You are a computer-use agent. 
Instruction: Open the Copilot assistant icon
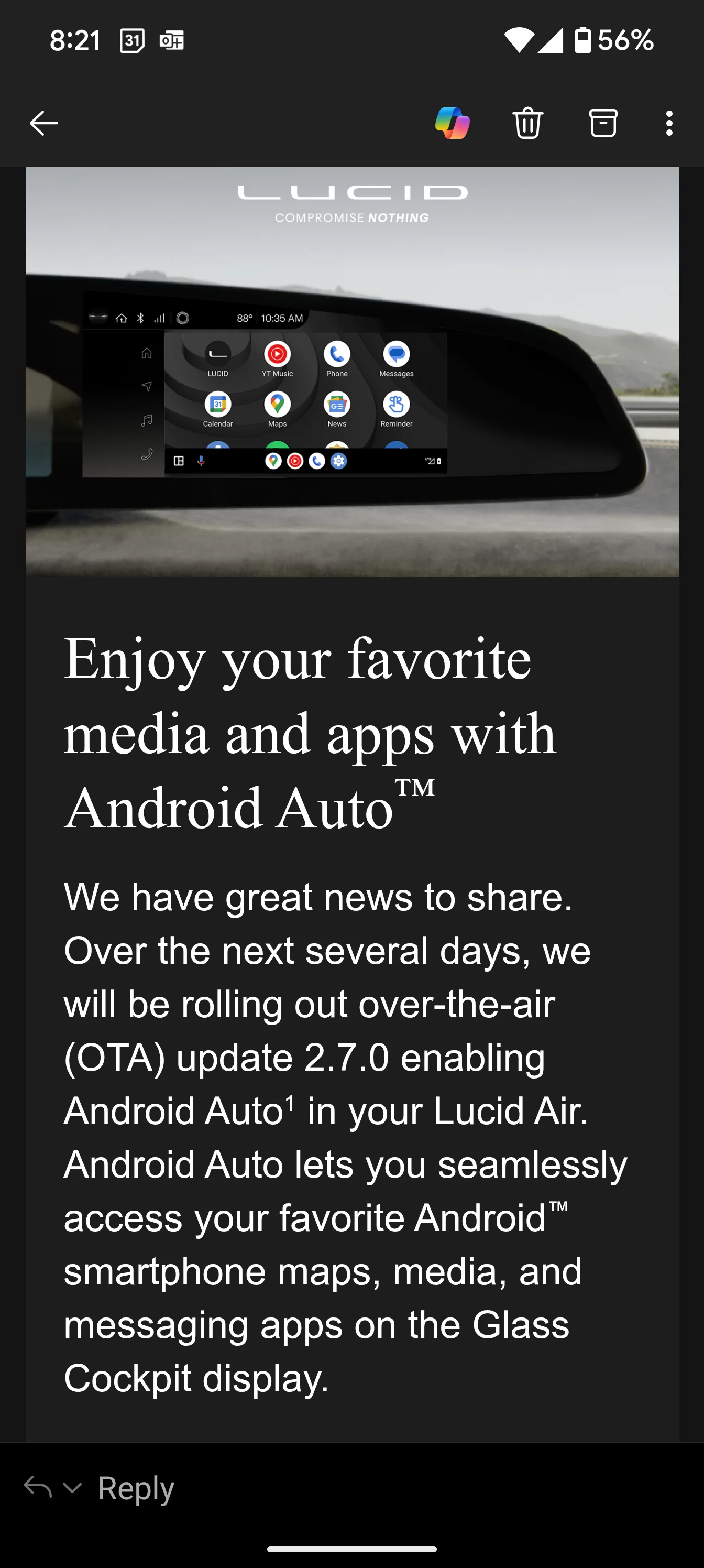[x=452, y=124]
